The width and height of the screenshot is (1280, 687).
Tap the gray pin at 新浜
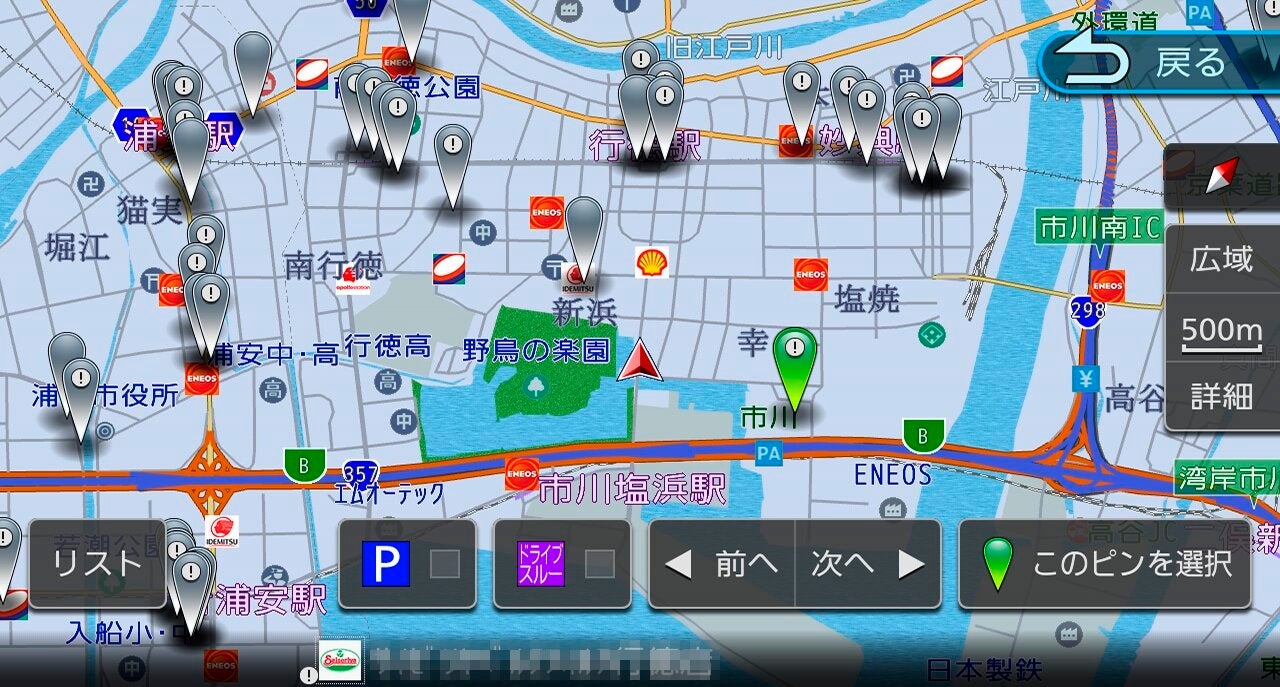point(584,237)
